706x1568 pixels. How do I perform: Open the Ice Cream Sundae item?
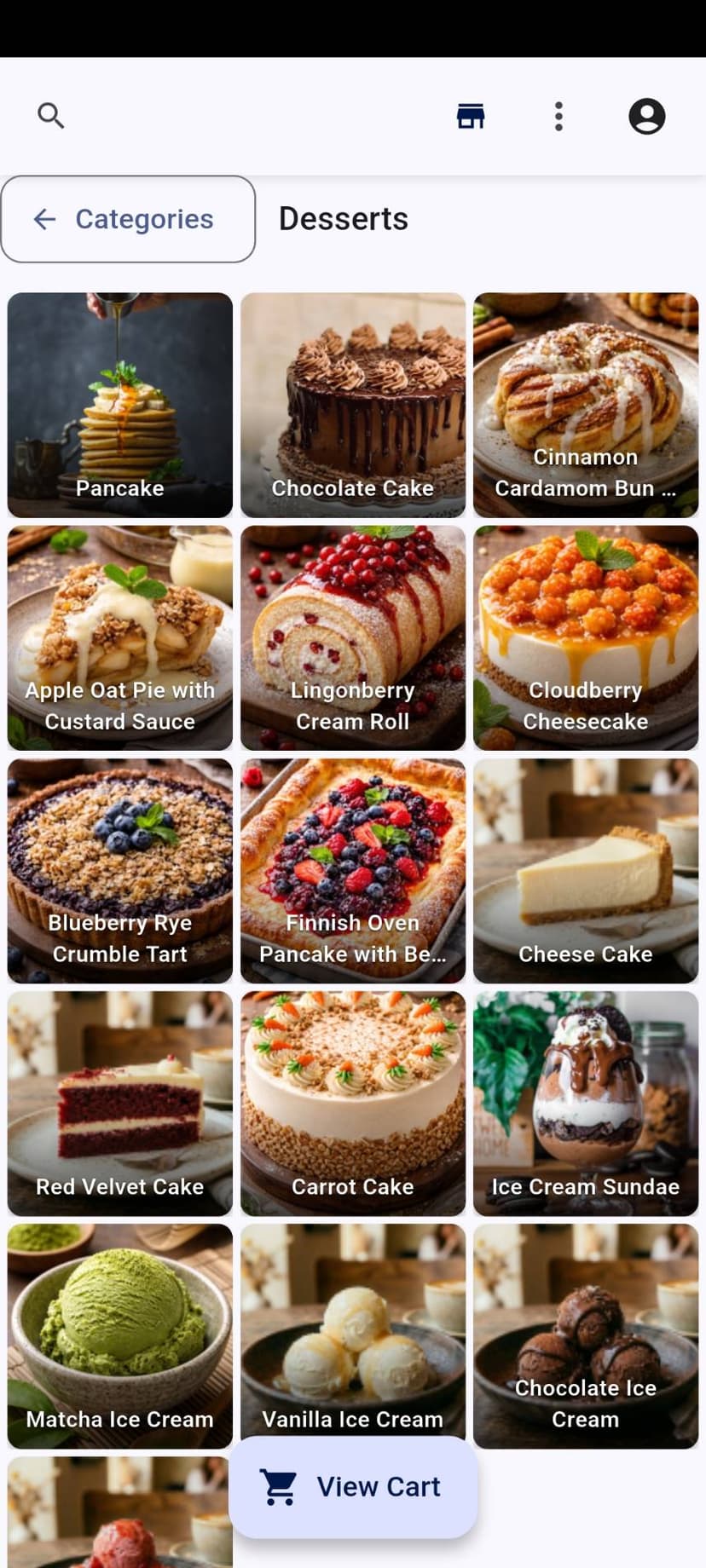point(586,1103)
